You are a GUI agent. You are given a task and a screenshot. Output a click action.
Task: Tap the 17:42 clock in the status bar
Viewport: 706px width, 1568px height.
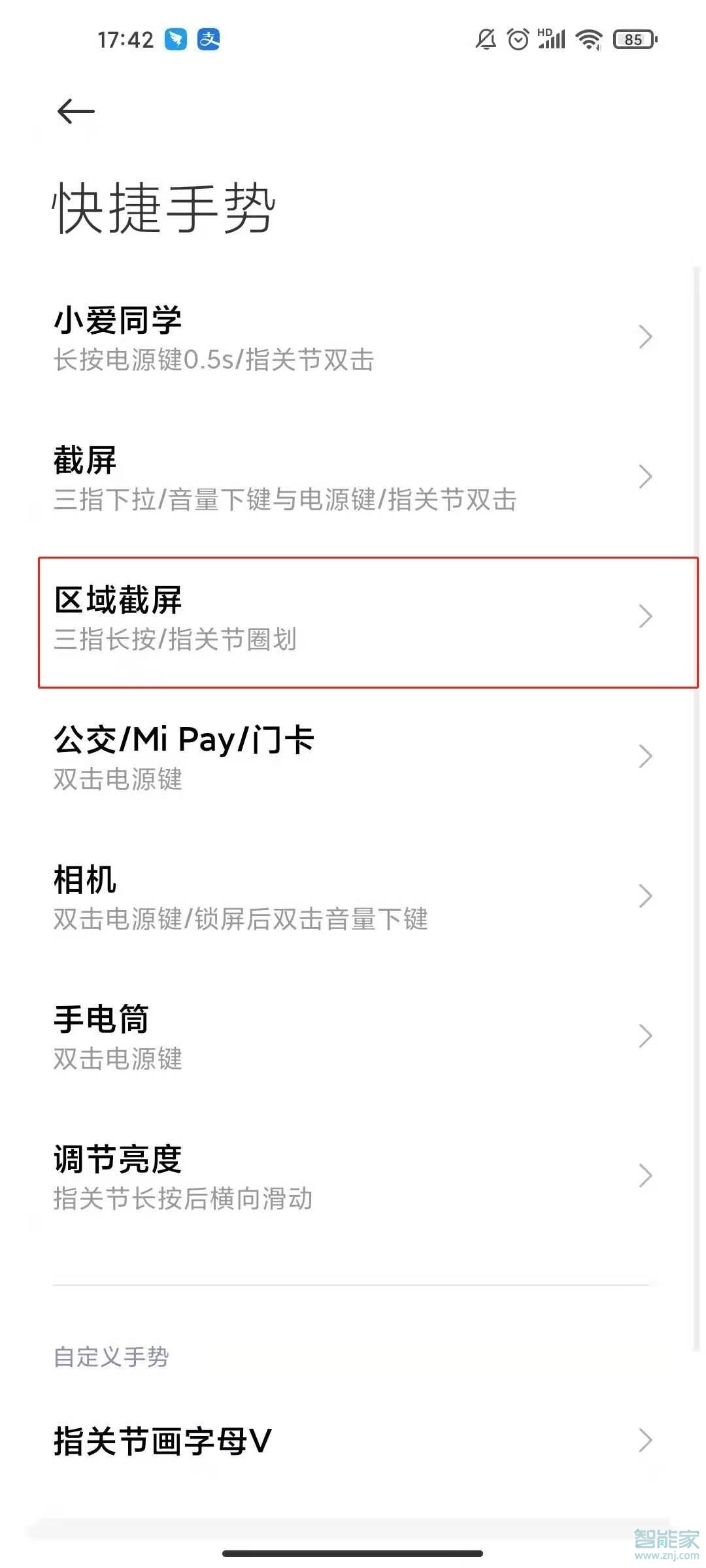[x=126, y=39]
